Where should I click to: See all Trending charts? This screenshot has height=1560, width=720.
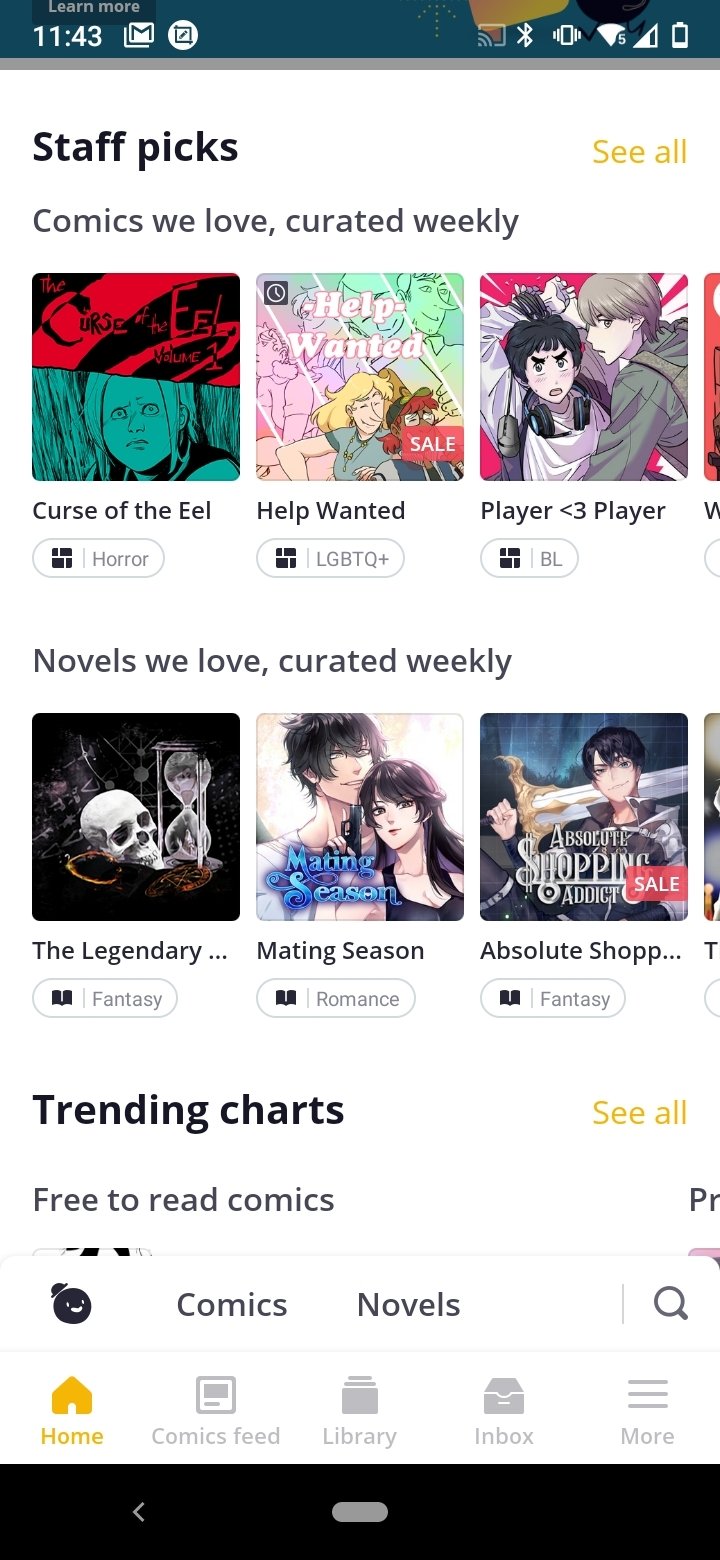click(640, 1113)
